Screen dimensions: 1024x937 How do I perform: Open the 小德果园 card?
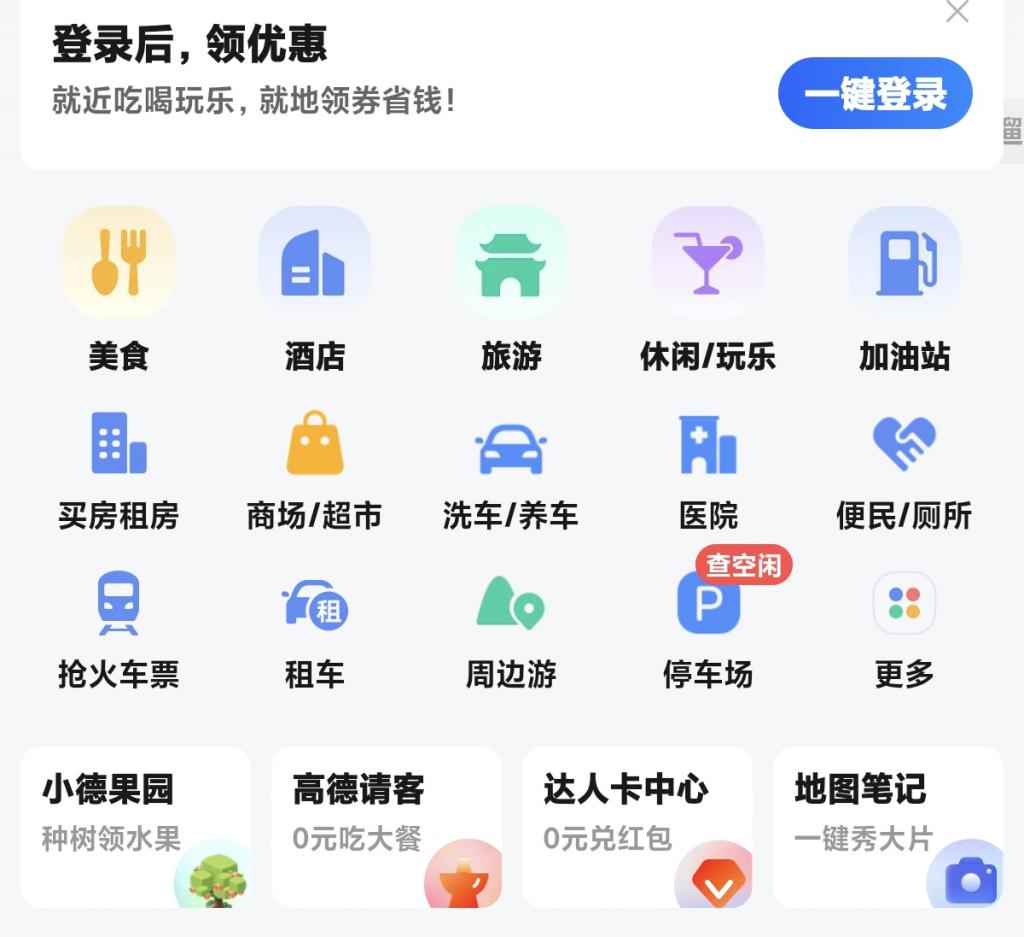click(x=135, y=826)
